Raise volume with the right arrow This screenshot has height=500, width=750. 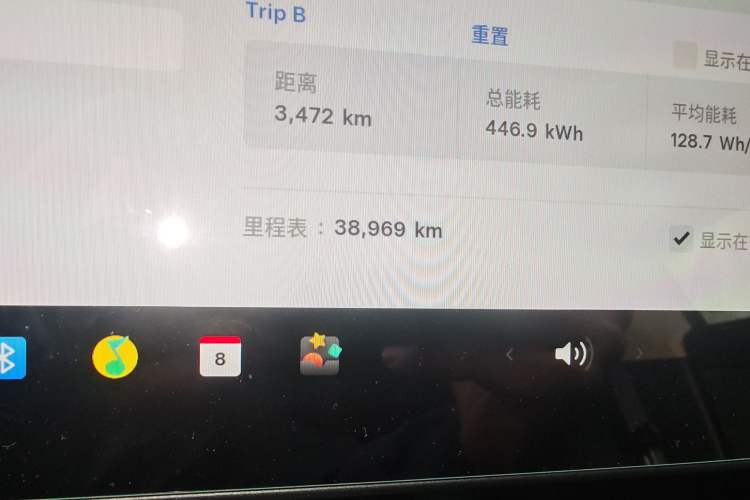639,353
